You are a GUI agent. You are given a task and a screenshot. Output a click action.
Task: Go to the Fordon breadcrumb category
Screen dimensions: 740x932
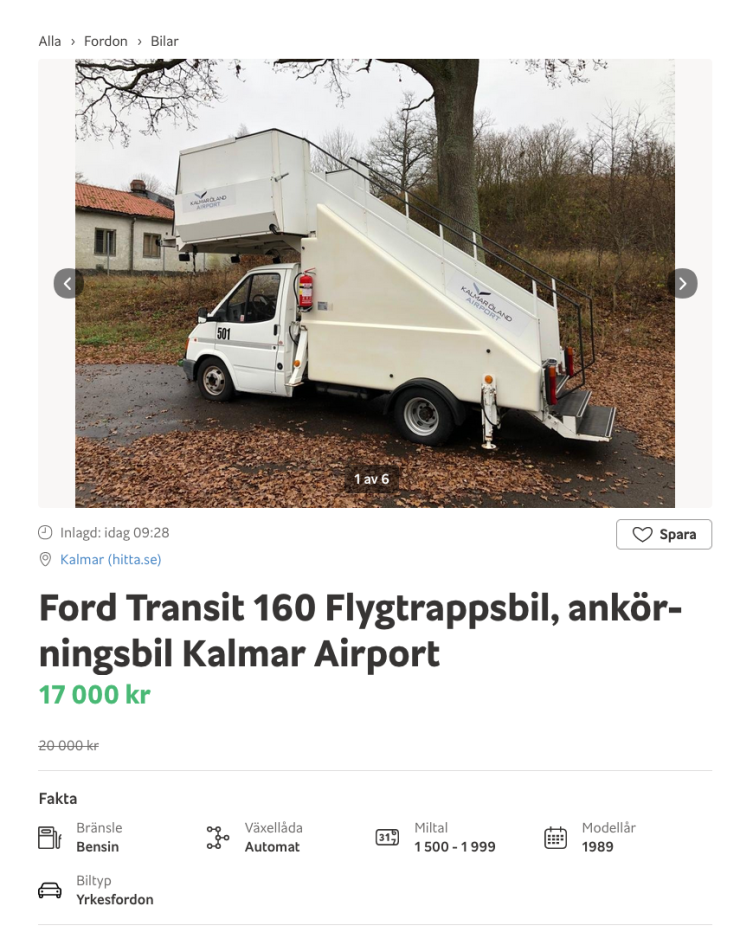point(106,41)
